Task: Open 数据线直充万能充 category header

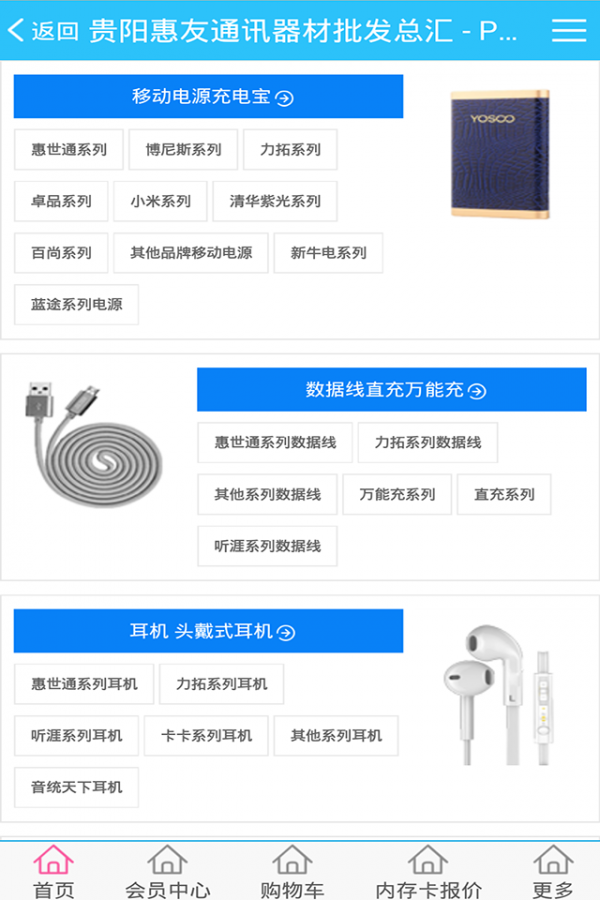Action: coord(391,390)
